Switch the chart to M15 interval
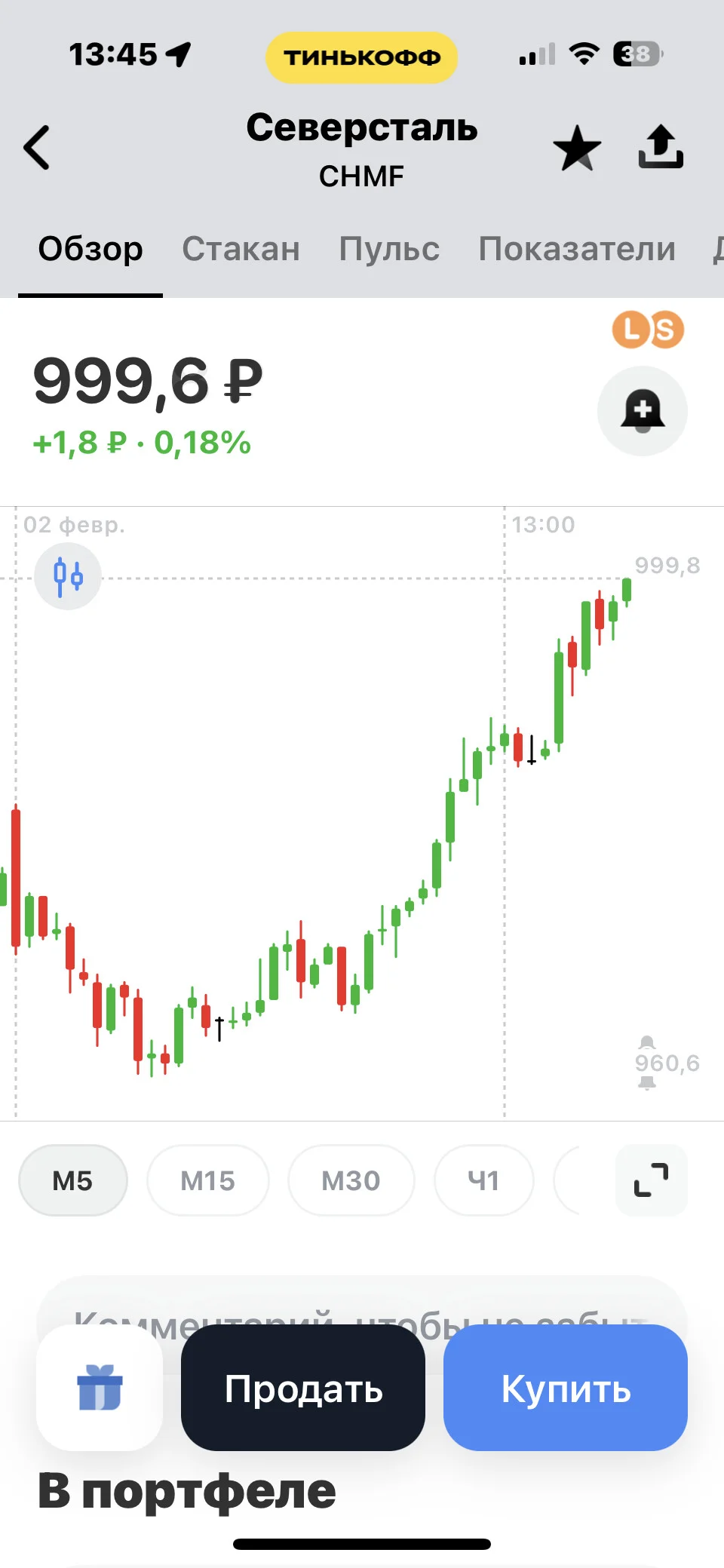The height and width of the screenshot is (1568, 724). pos(207,1180)
